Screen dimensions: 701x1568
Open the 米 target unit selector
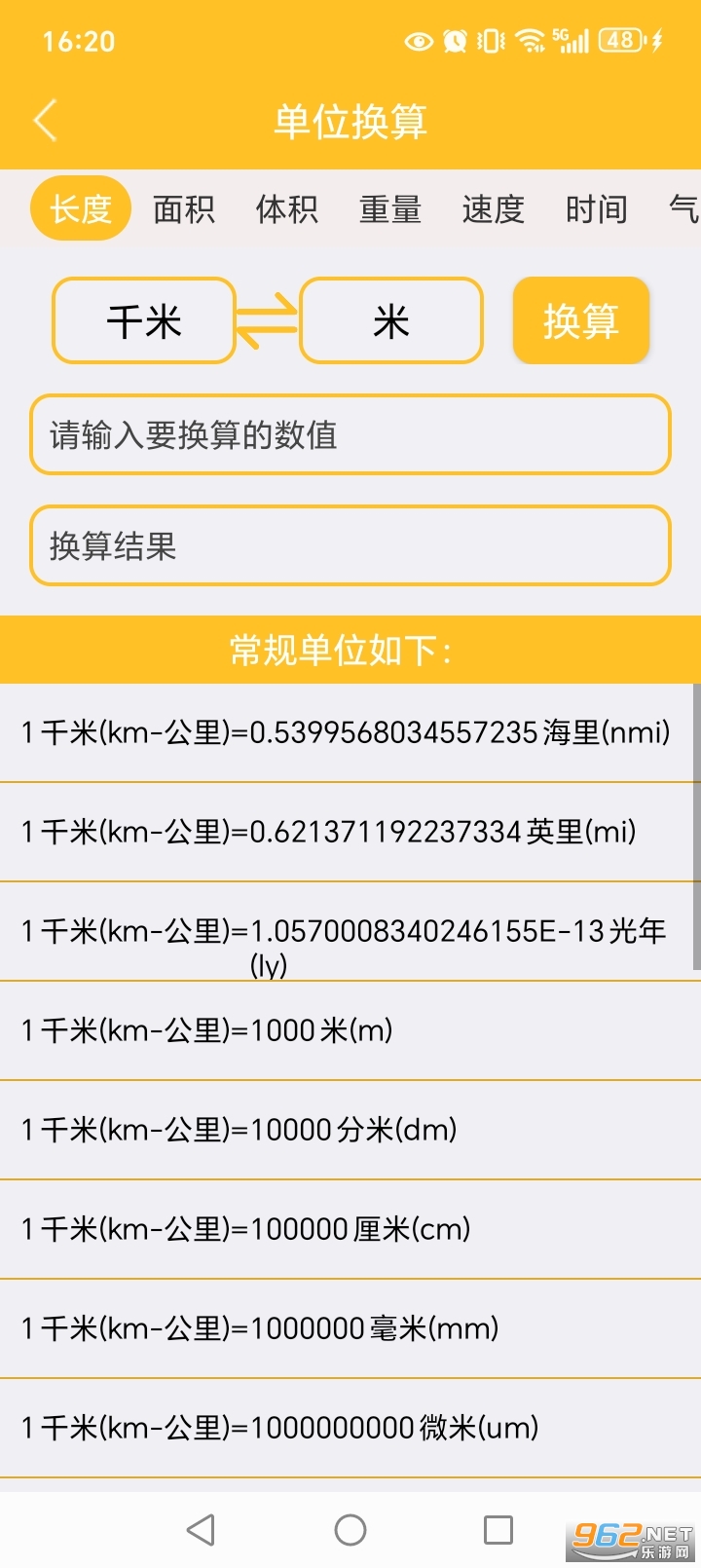pyautogui.click(x=390, y=321)
